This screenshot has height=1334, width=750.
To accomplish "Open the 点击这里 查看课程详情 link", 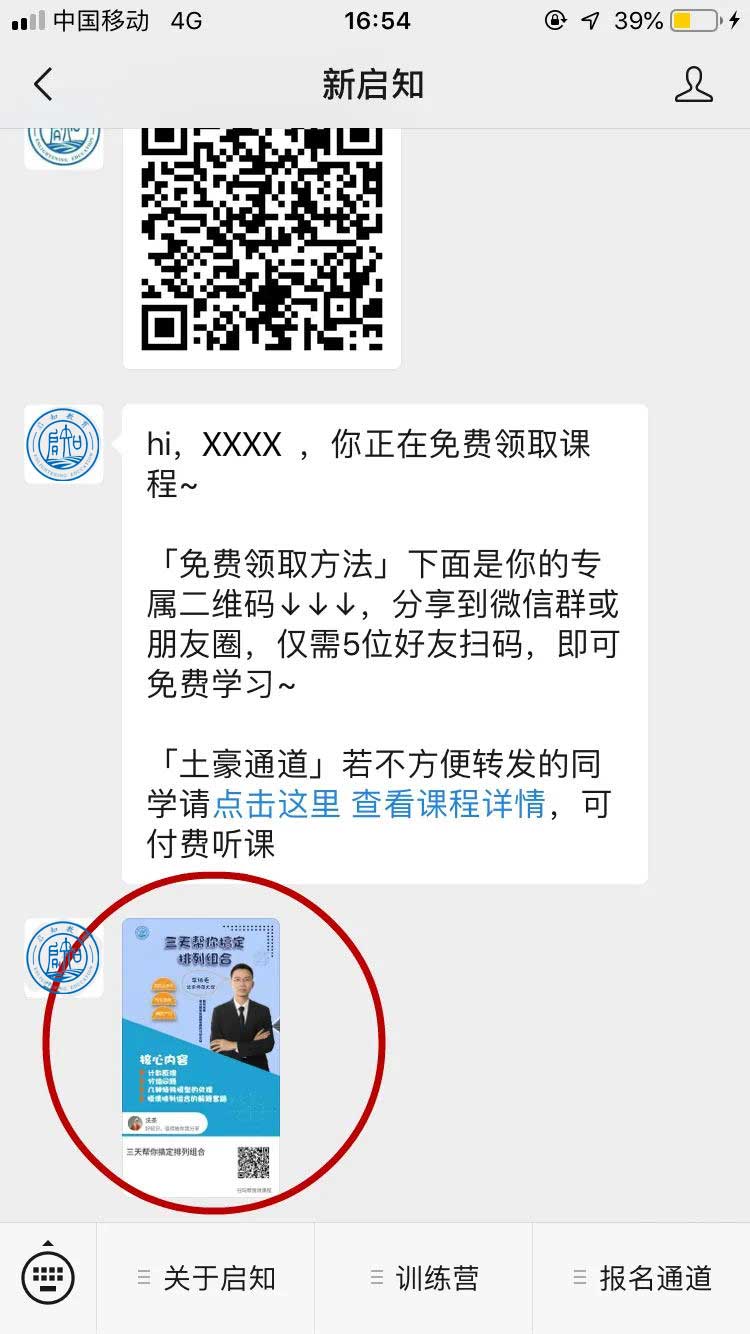I will click(x=378, y=804).
